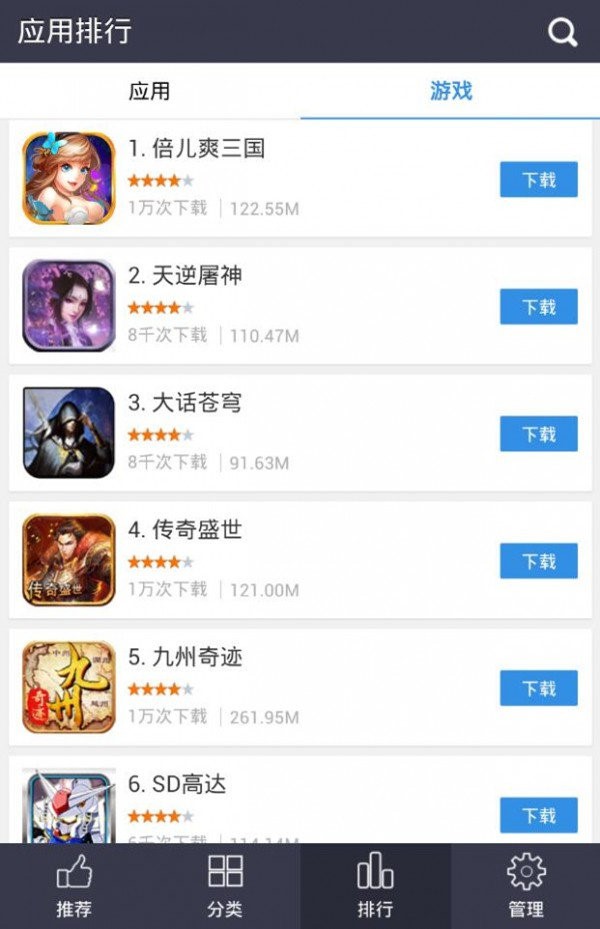Image resolution: width=600 pixels, height=929 pixels.
Task: Open the 分类 categories tab
Action: (x=225, y=886)
